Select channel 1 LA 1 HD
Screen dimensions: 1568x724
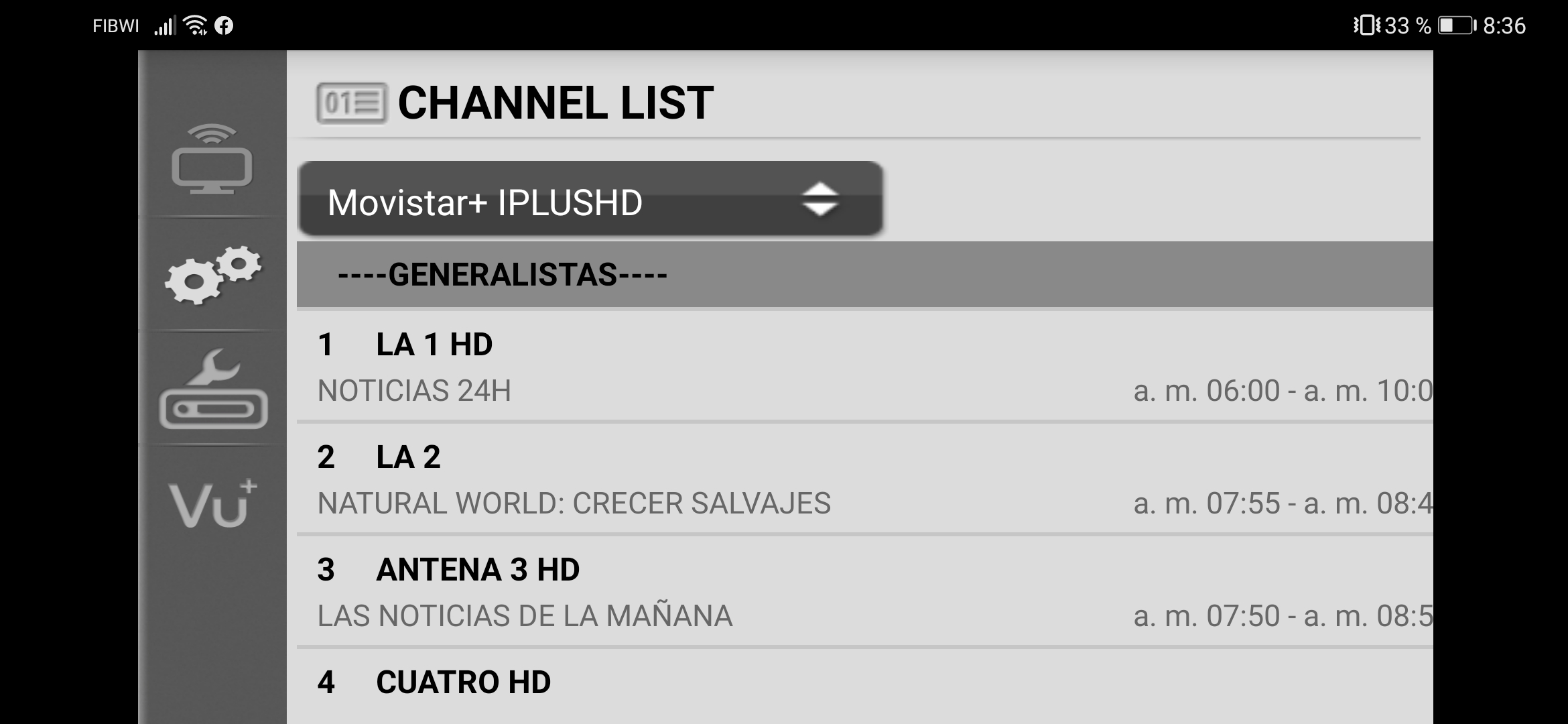(864, 366)
